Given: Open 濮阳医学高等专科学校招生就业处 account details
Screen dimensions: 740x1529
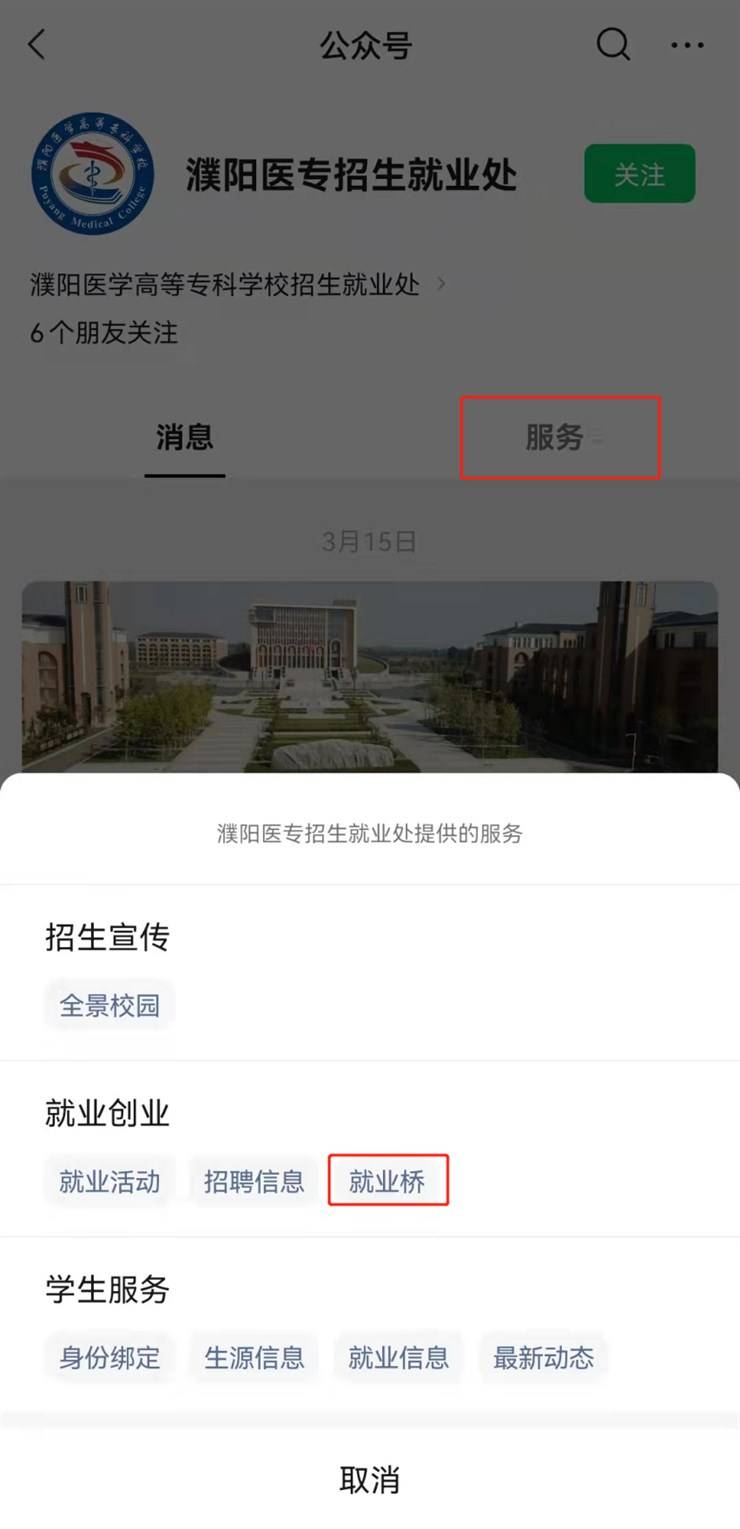Looking at the screenshot, I should [x=238, y=285].
